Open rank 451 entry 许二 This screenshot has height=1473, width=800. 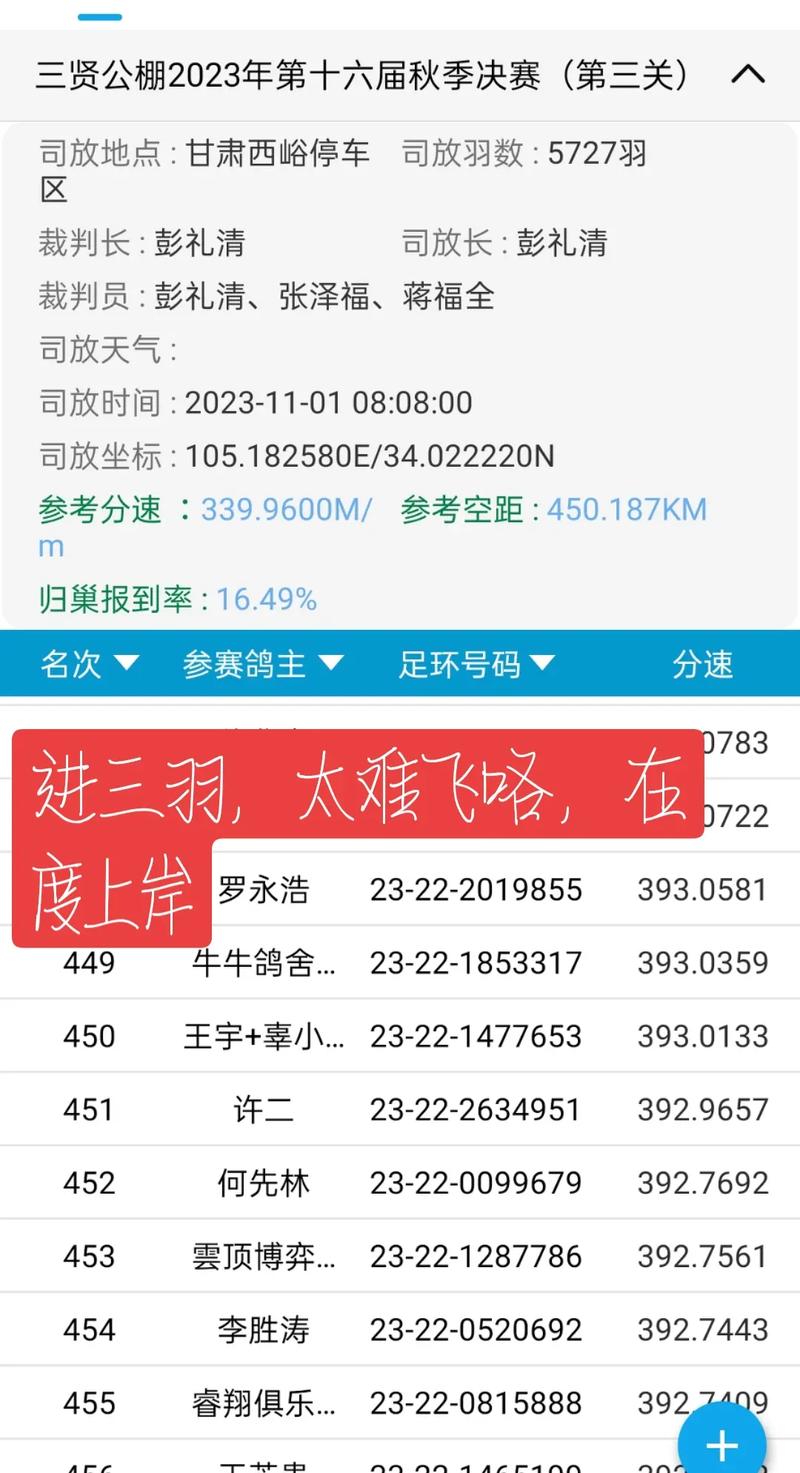click(264, 1109)
